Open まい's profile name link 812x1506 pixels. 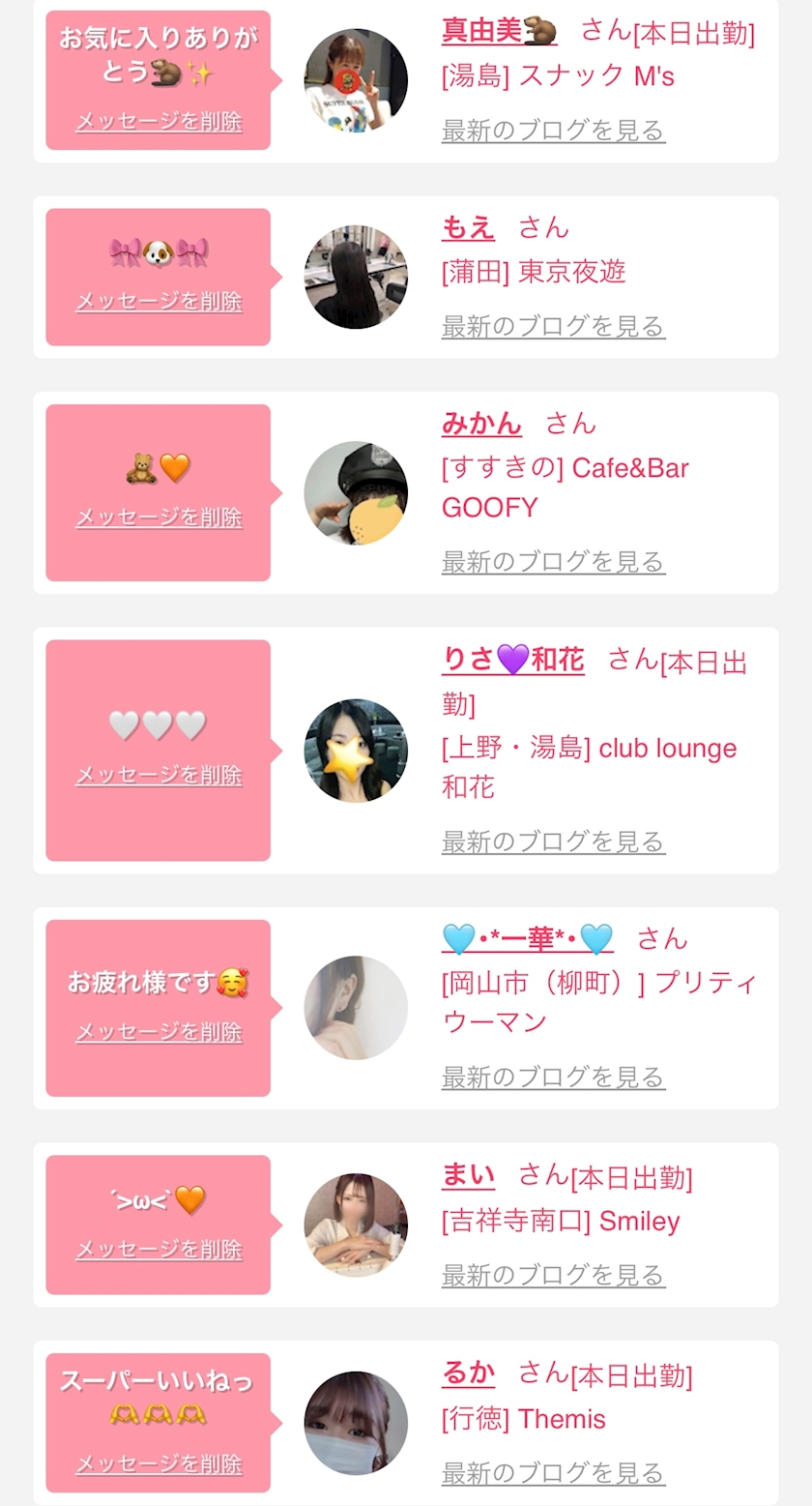(x=468, y=1175)
